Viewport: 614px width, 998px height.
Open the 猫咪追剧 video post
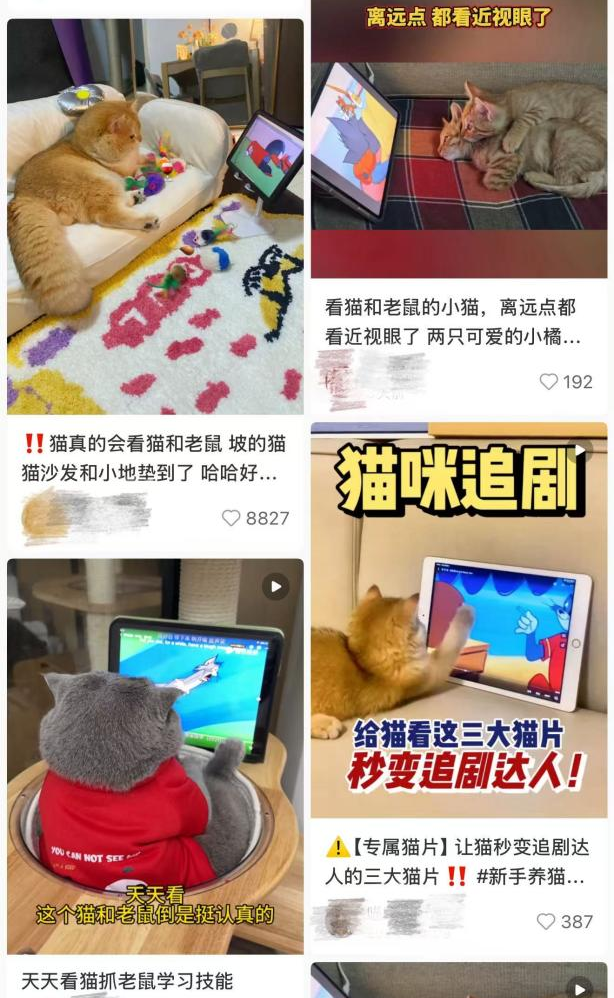point(458,620)
